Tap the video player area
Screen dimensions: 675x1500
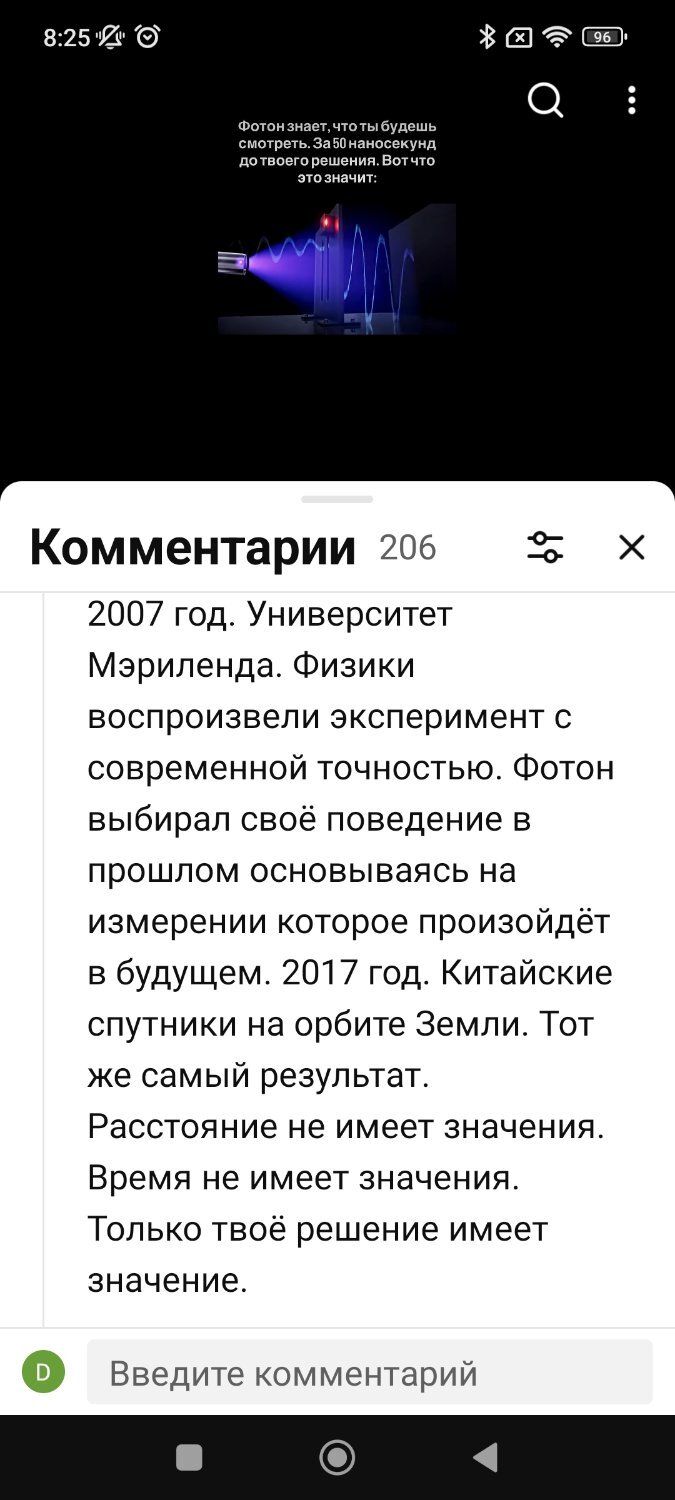pyautogui.click(x=337, y=268)
